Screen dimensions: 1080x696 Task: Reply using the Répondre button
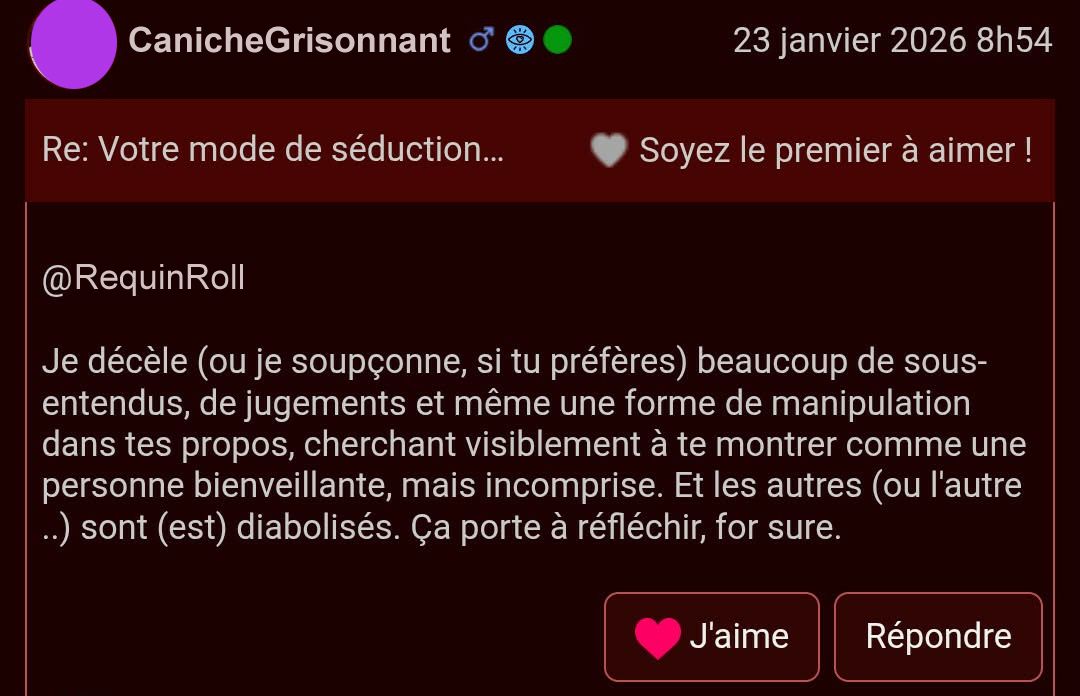point(938,637)
